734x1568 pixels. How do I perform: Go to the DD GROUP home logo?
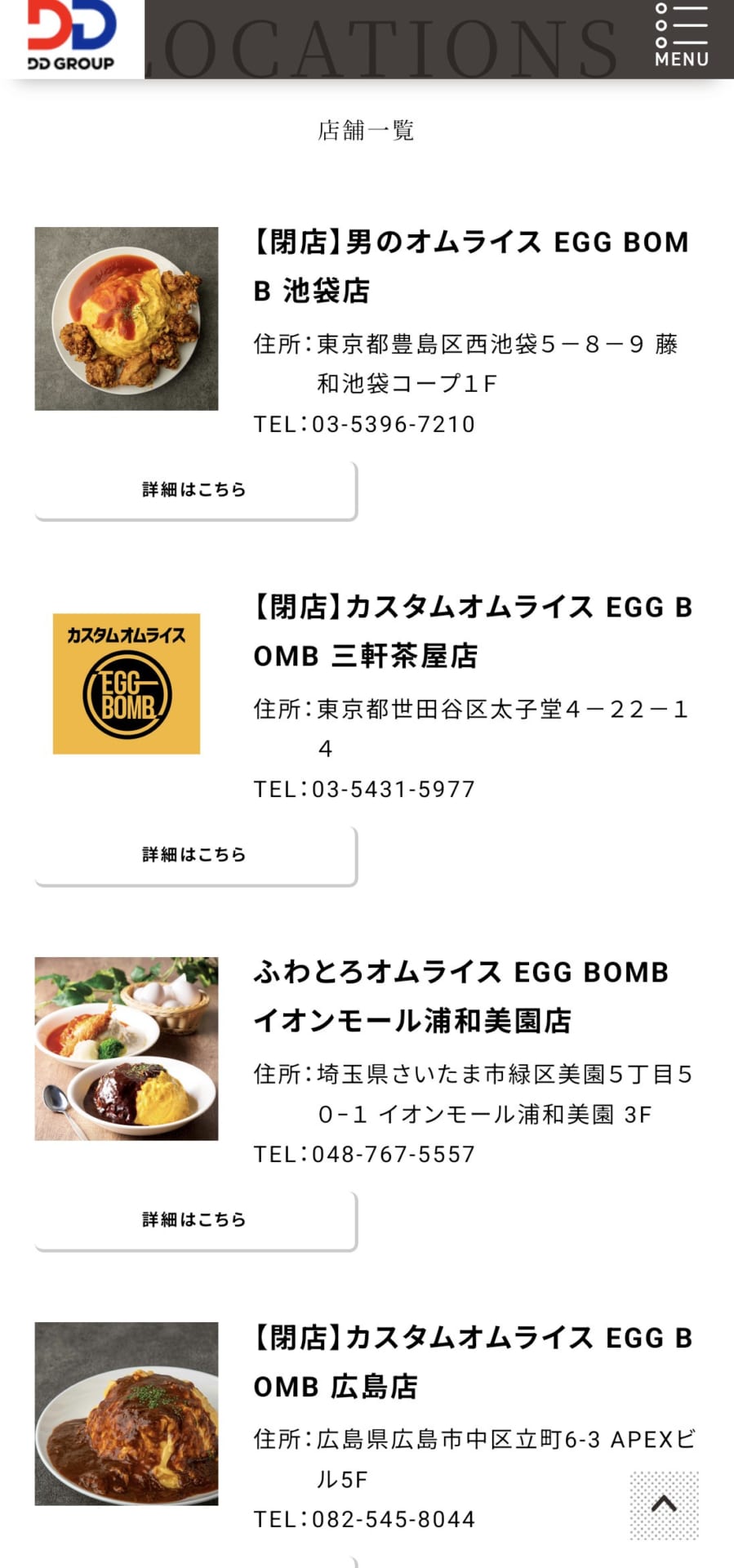point(72,37)
